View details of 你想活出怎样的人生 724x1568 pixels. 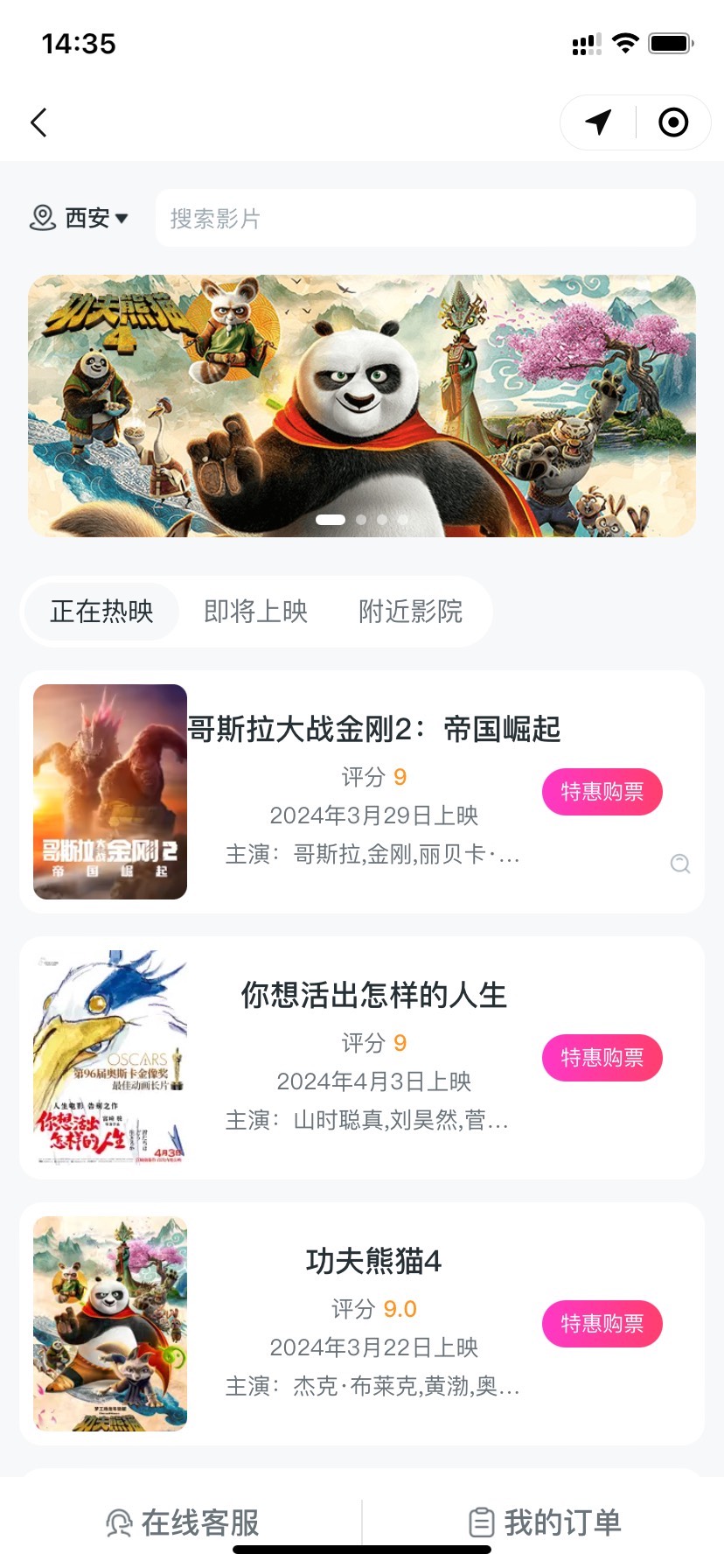[373, 995]
